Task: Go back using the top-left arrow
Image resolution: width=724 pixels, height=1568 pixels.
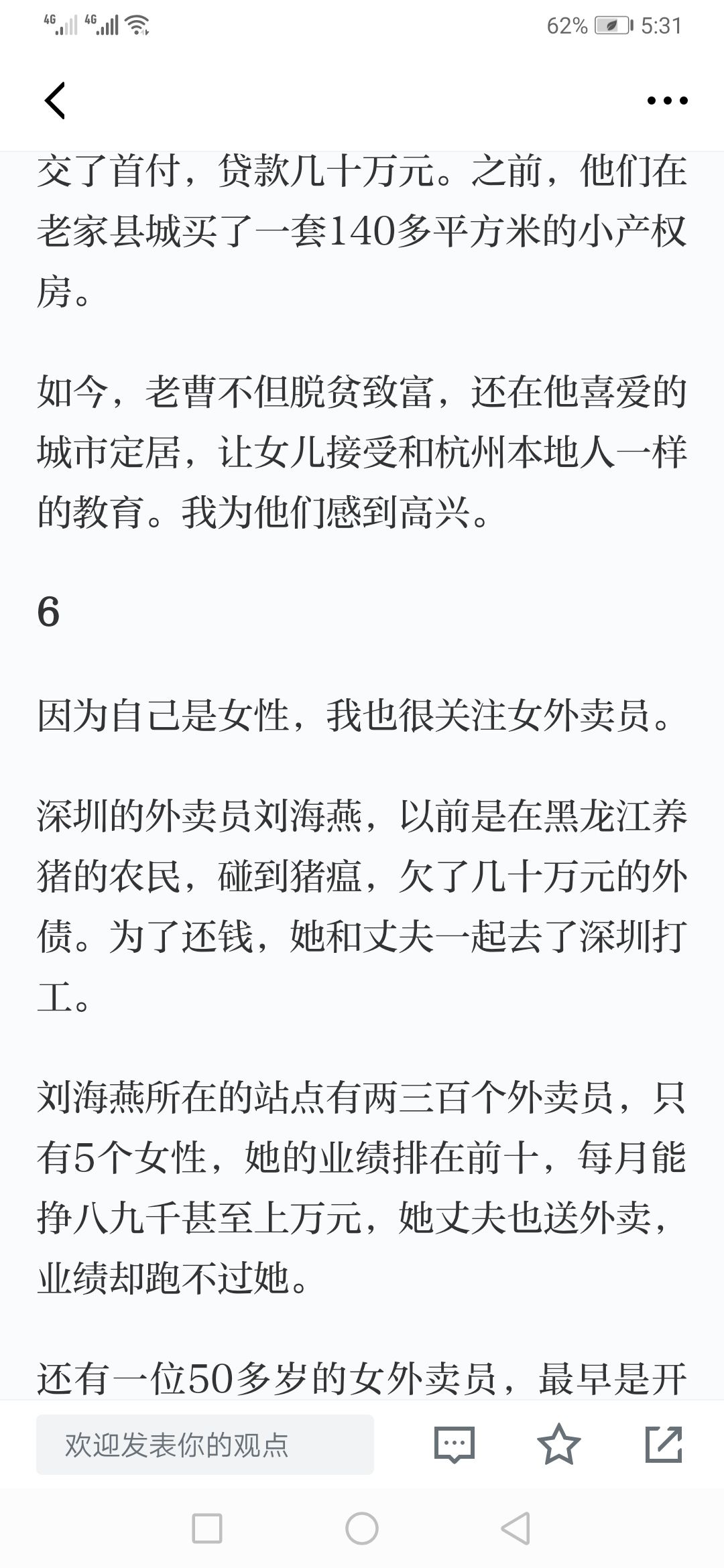Action: (55, 101)
